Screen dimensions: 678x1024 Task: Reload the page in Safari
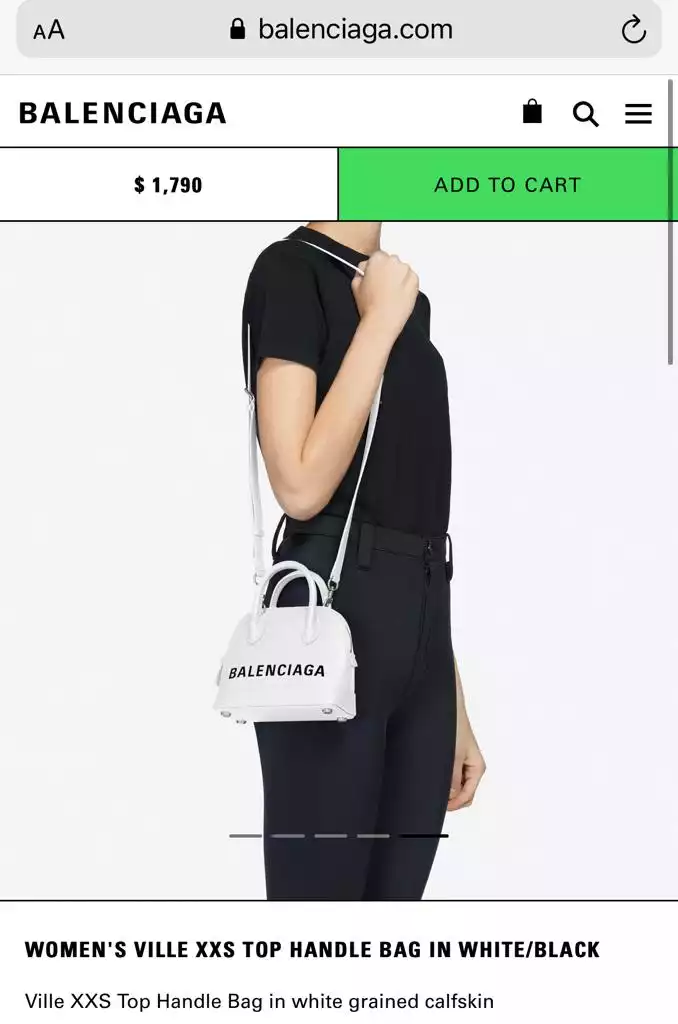(x=633, y=30)
